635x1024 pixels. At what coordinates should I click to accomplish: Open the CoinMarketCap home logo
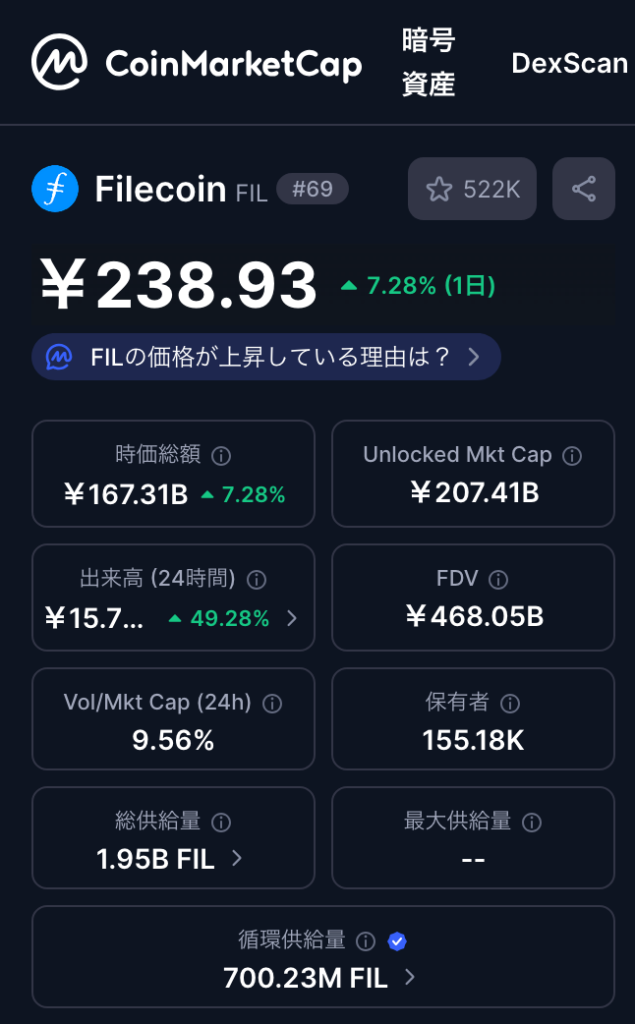click(x=196, y=63)
